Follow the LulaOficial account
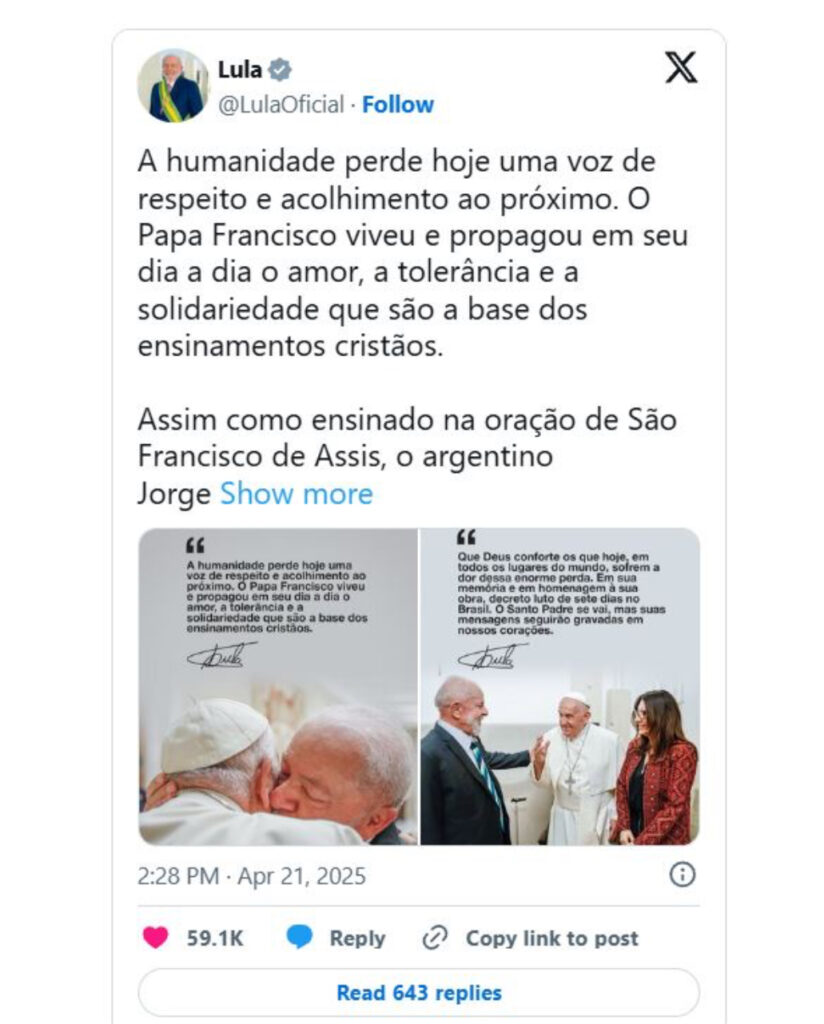824x1024 pixels. (397, 105)
